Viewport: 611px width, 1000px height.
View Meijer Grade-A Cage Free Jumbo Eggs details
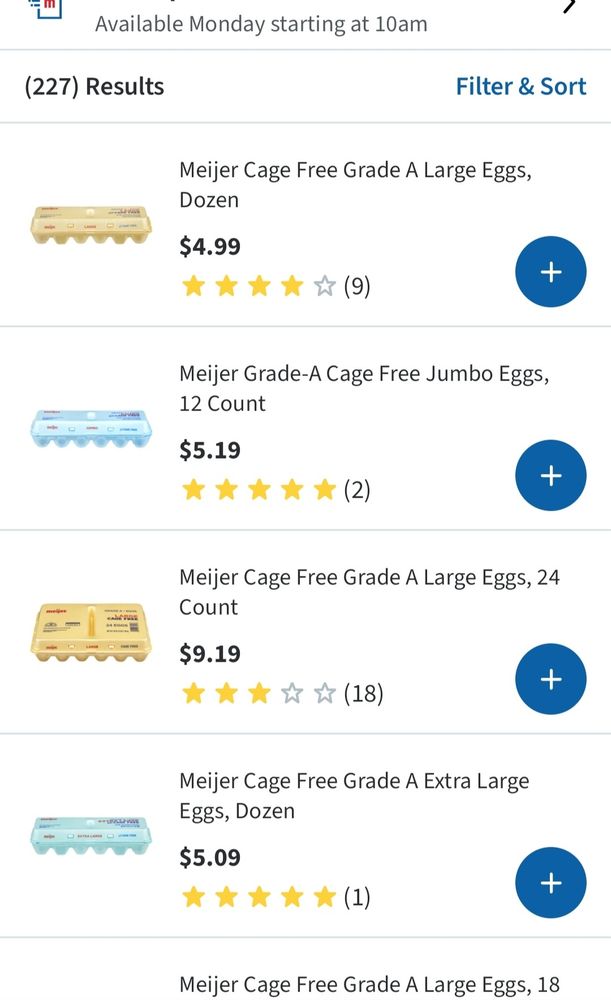tap(363, 388)
